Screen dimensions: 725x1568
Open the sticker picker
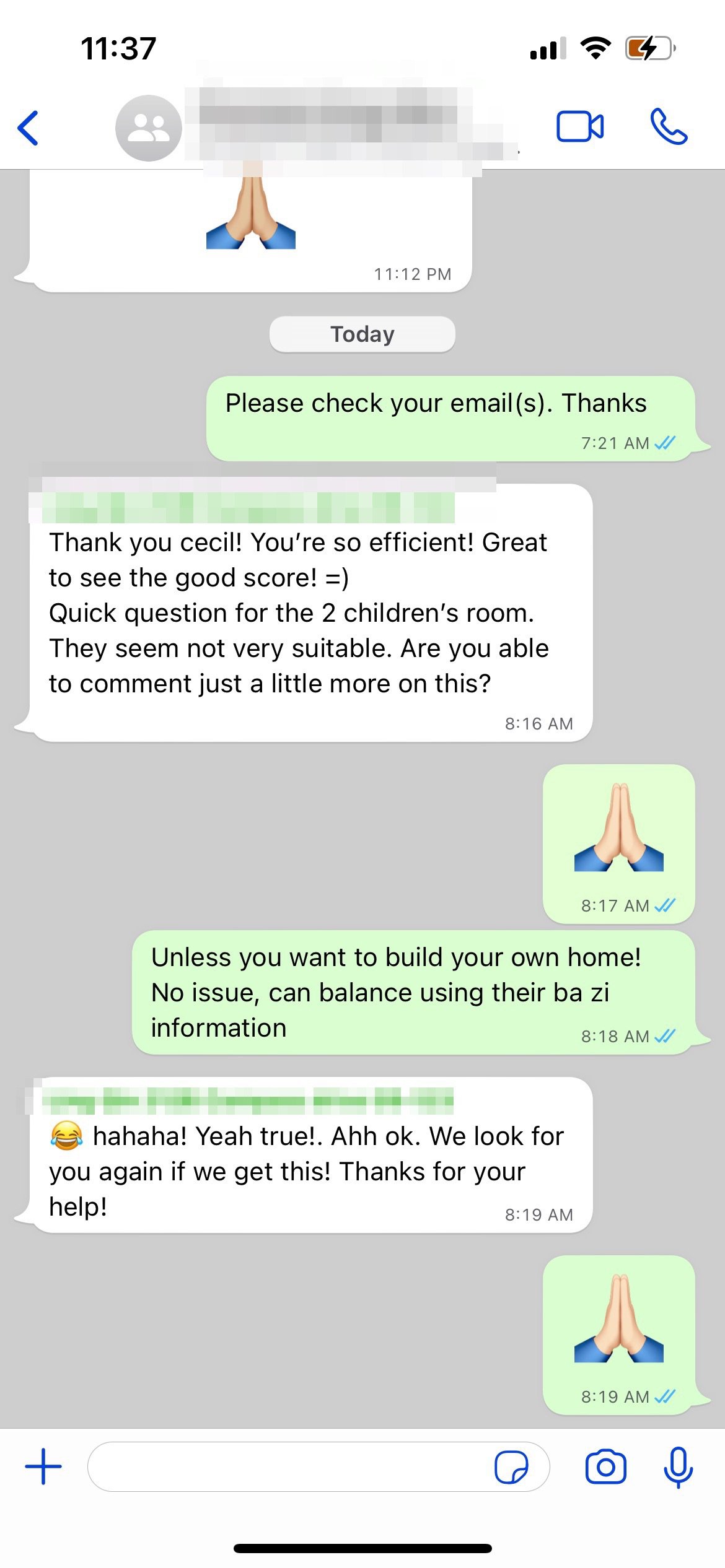[511, 1466]
